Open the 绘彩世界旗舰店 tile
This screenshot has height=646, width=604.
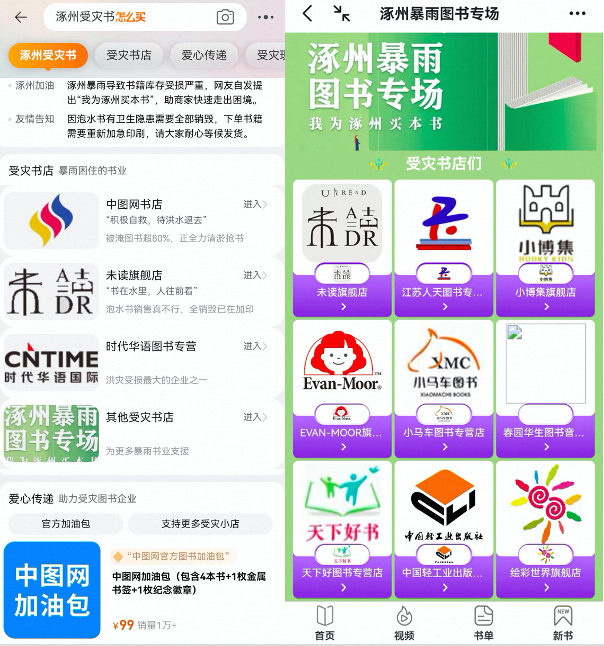coord(545,527)
